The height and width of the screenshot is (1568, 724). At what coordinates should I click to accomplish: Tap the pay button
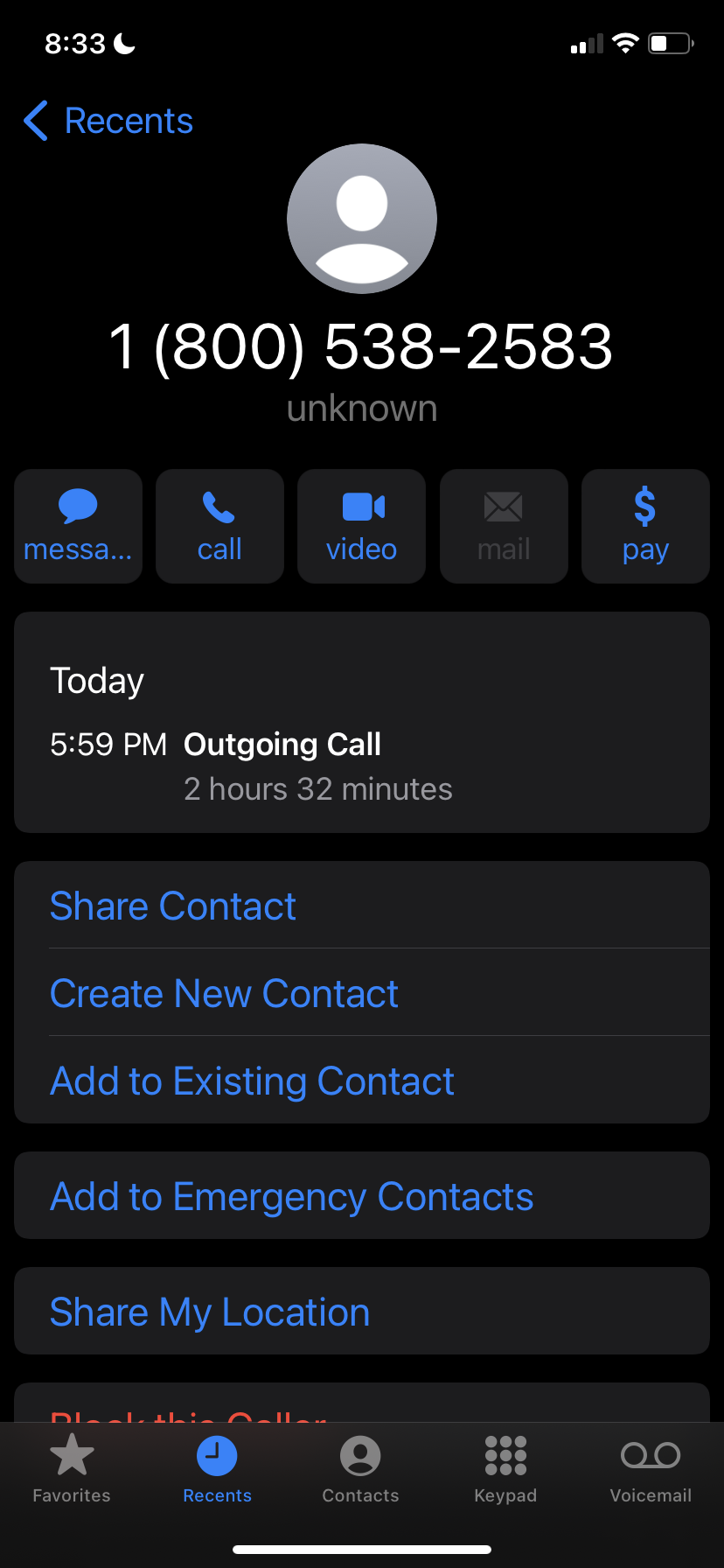click(x=645, y=526)
